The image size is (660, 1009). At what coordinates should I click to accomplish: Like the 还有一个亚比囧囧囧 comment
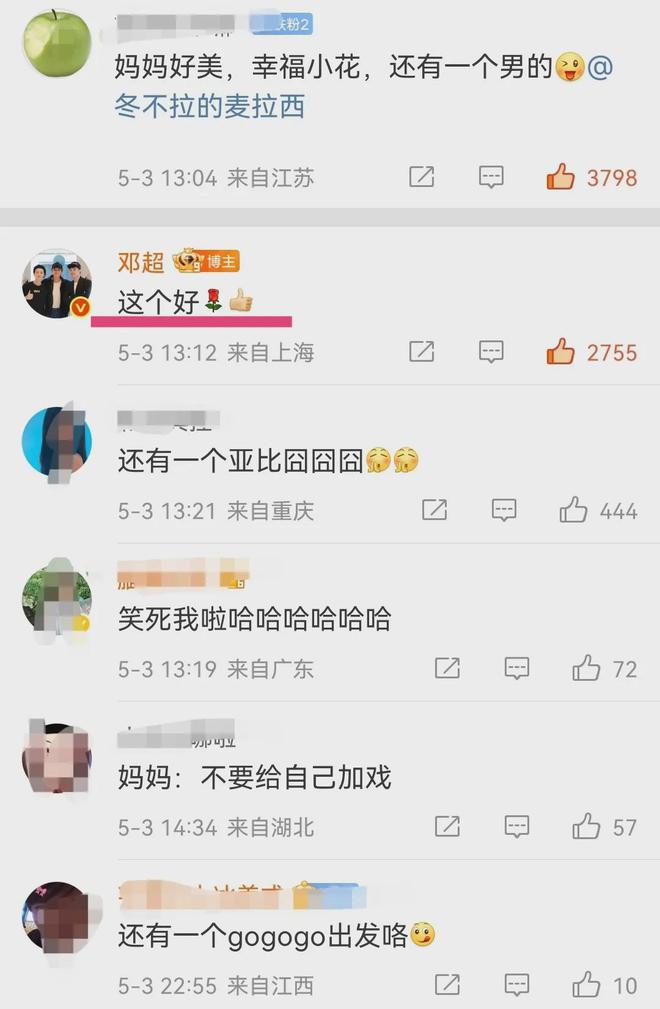[574, 511]
